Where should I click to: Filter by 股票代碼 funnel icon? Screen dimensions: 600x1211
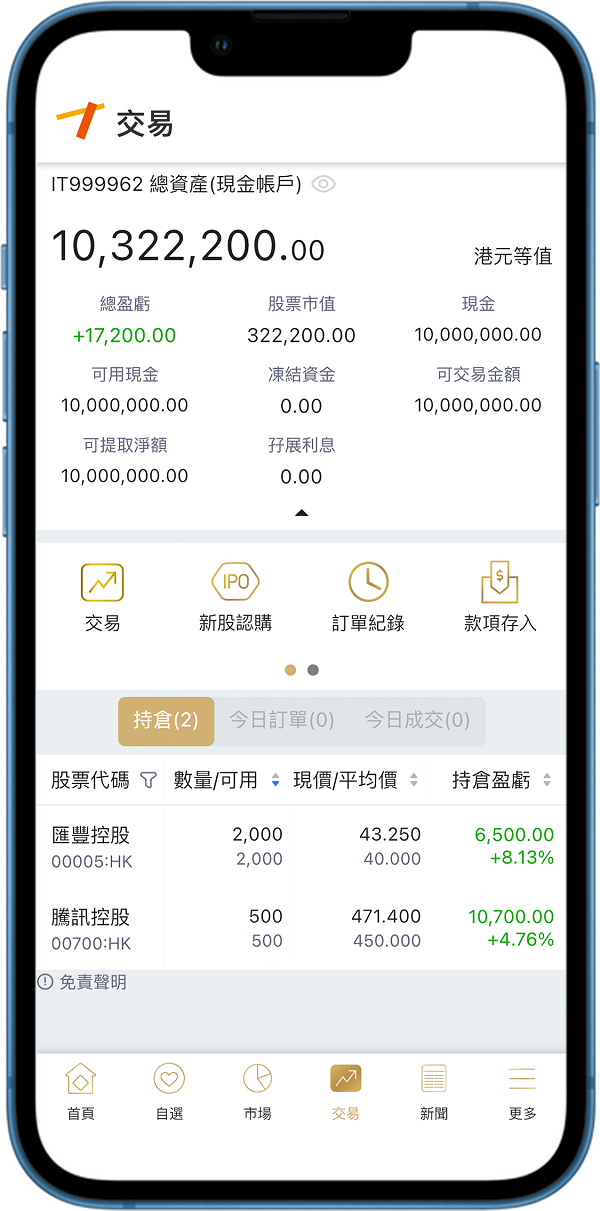point(148,780)
